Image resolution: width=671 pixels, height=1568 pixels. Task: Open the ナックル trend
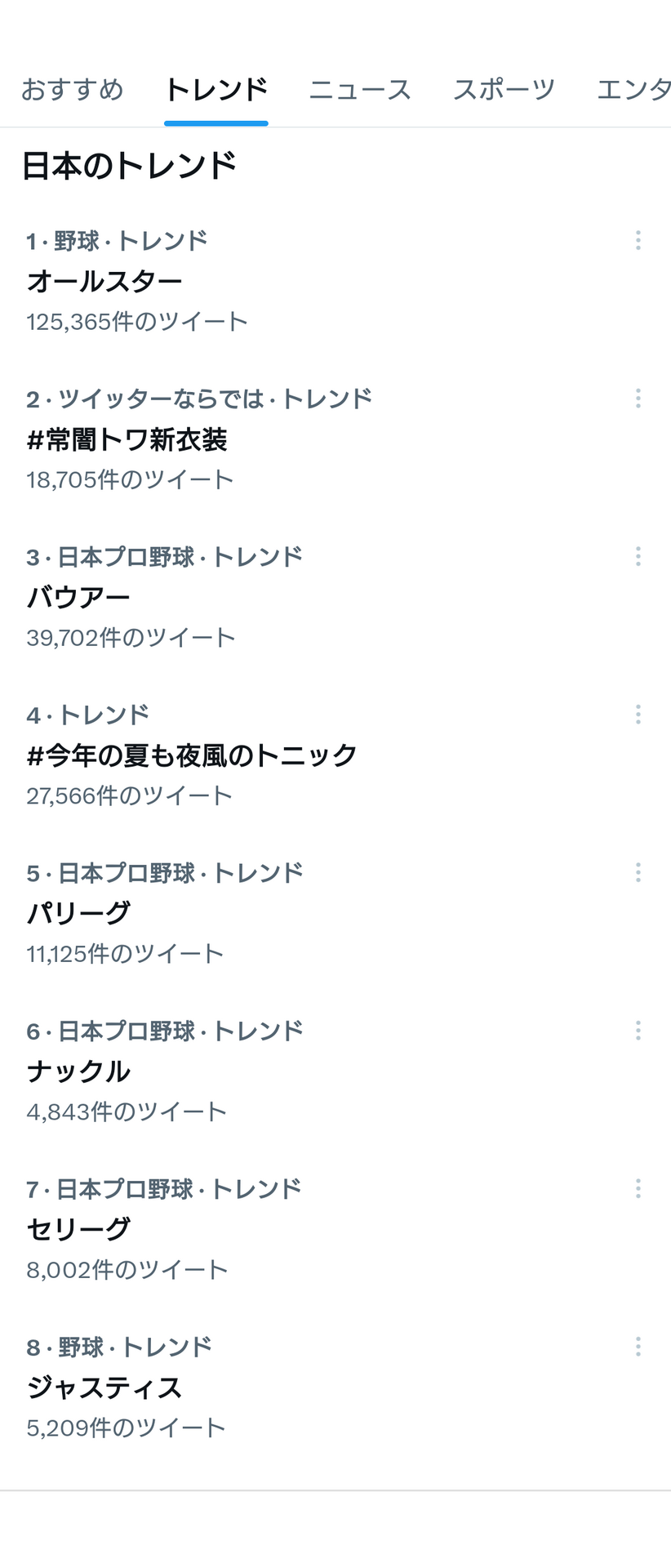78,1071
